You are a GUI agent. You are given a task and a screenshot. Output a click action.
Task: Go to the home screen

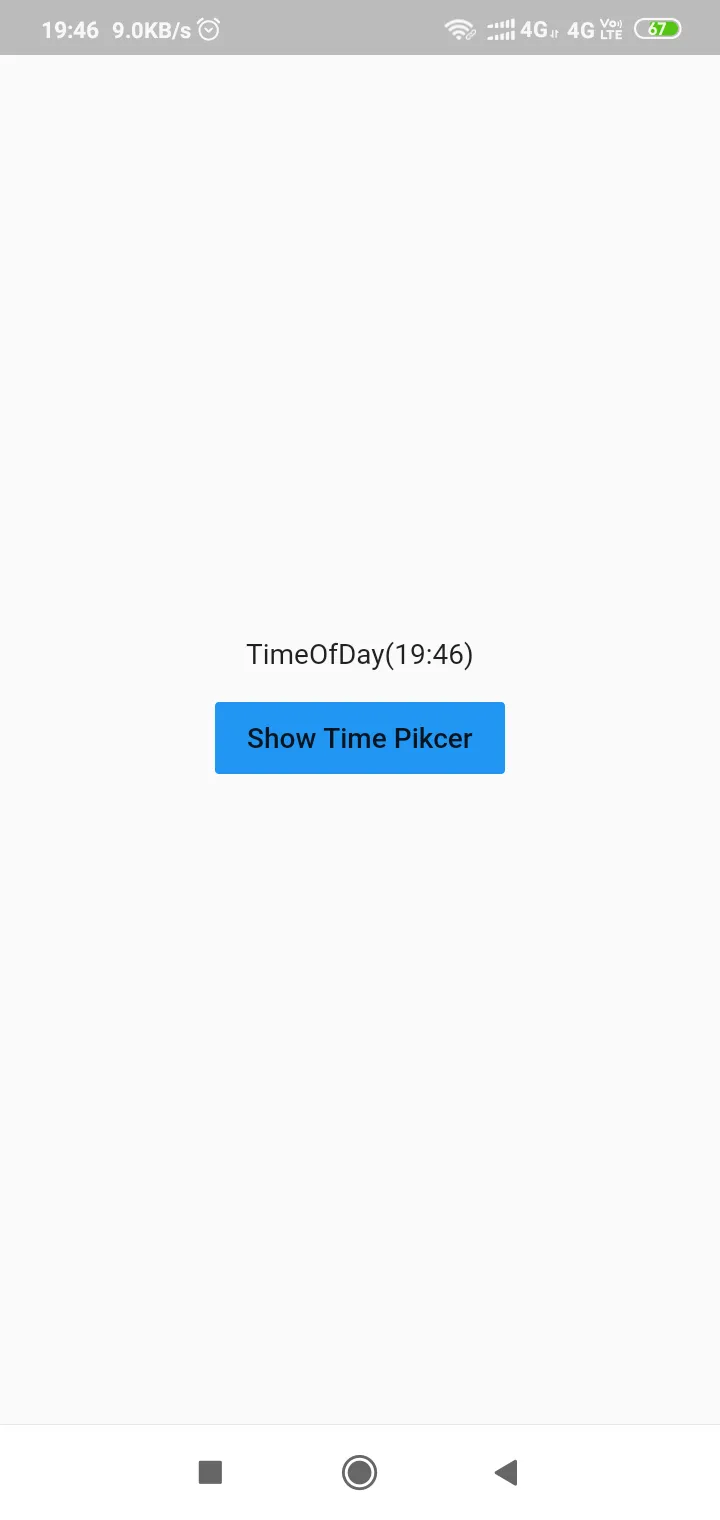[359, 1472]
